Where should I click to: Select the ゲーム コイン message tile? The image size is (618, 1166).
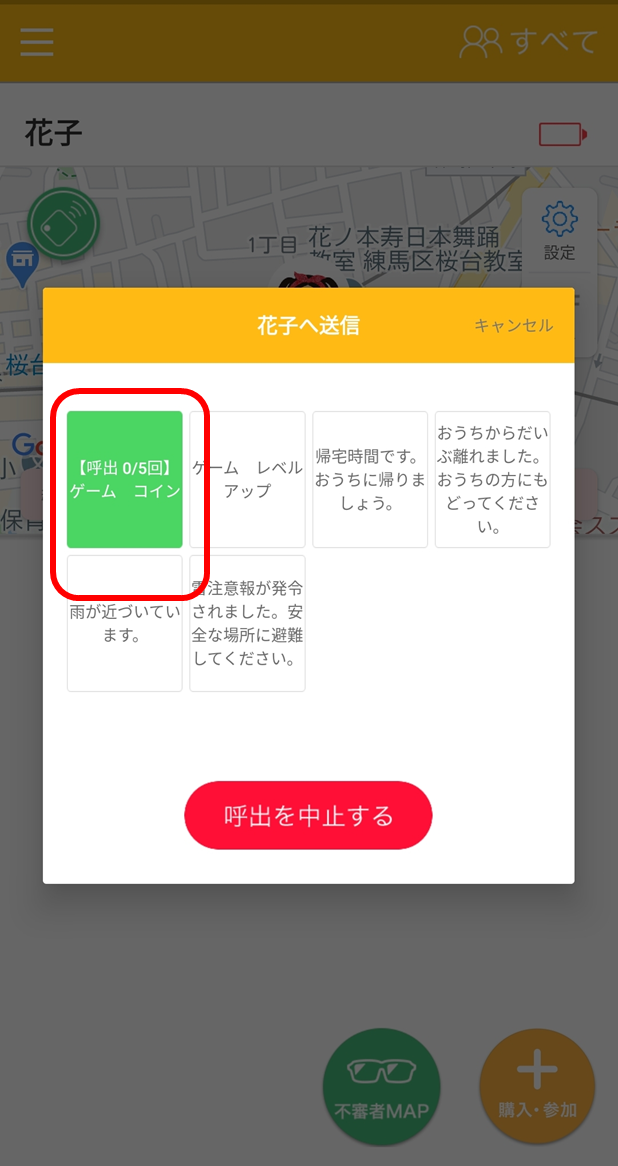tap(125, 479)
